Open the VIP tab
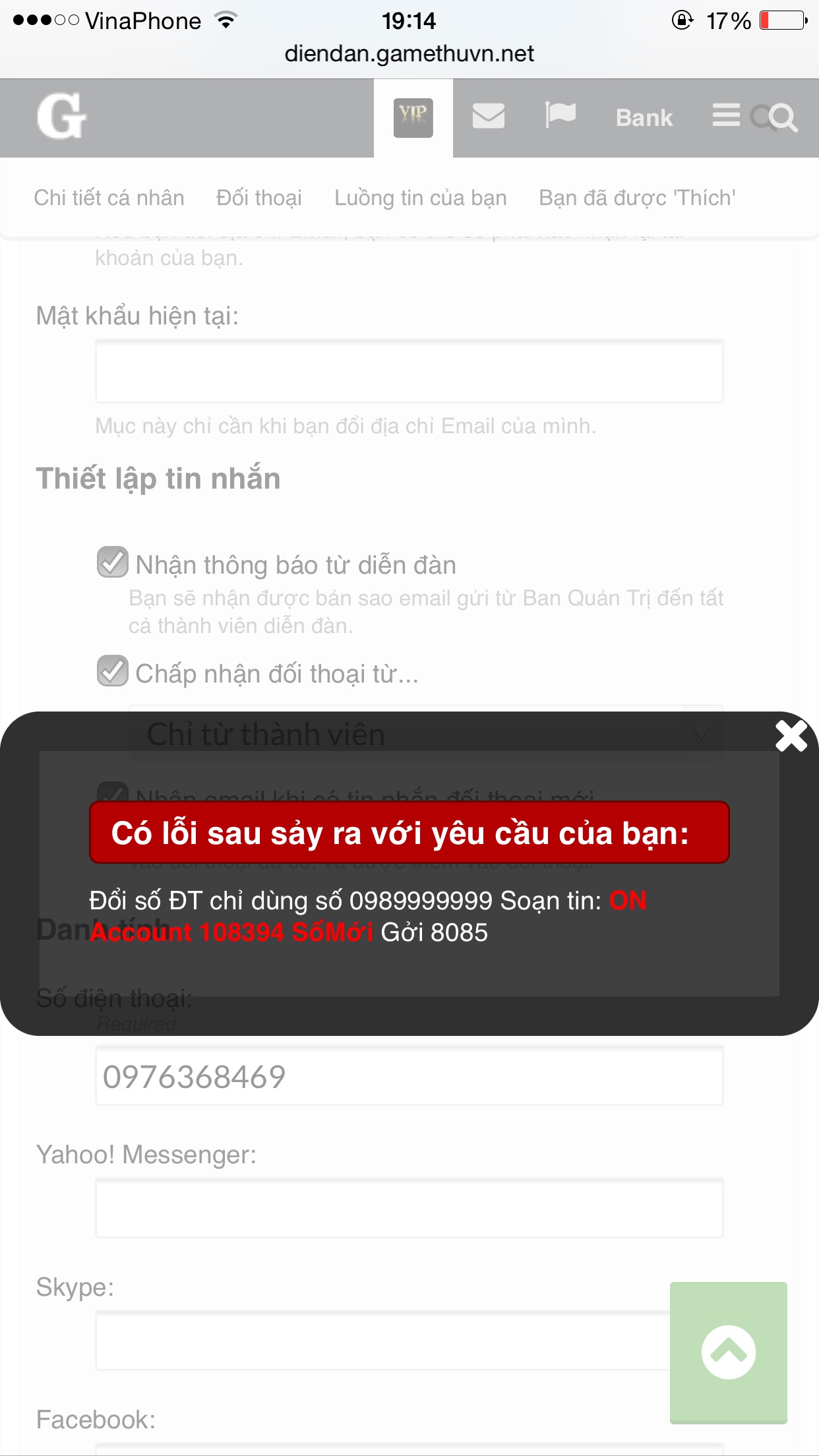Screen dimensions: 819x1456 pyautogui.click(x=413, y=117)
